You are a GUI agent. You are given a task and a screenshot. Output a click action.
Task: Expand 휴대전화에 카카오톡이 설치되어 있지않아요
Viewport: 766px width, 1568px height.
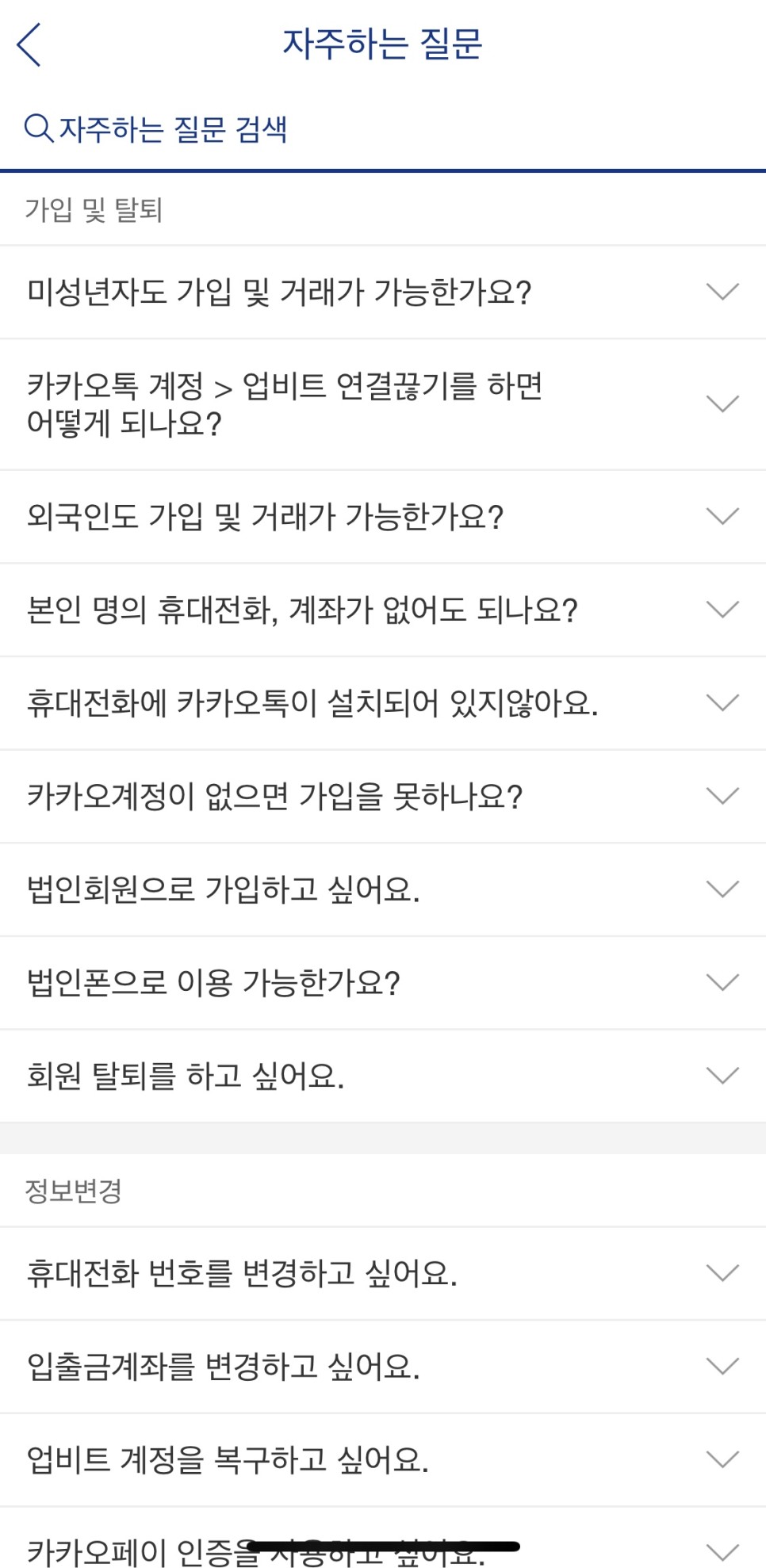(x=383, y=703)
